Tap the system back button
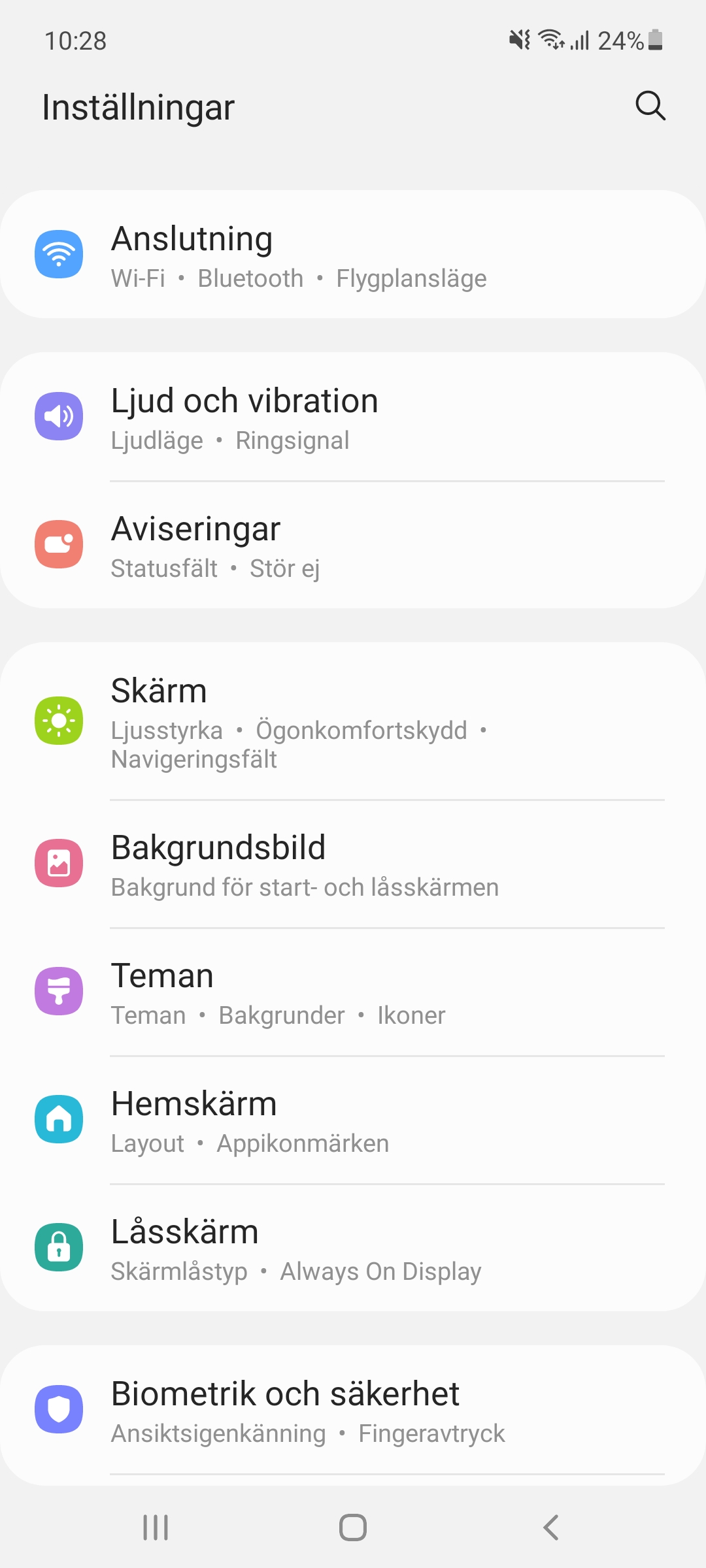 point(551,1527)
